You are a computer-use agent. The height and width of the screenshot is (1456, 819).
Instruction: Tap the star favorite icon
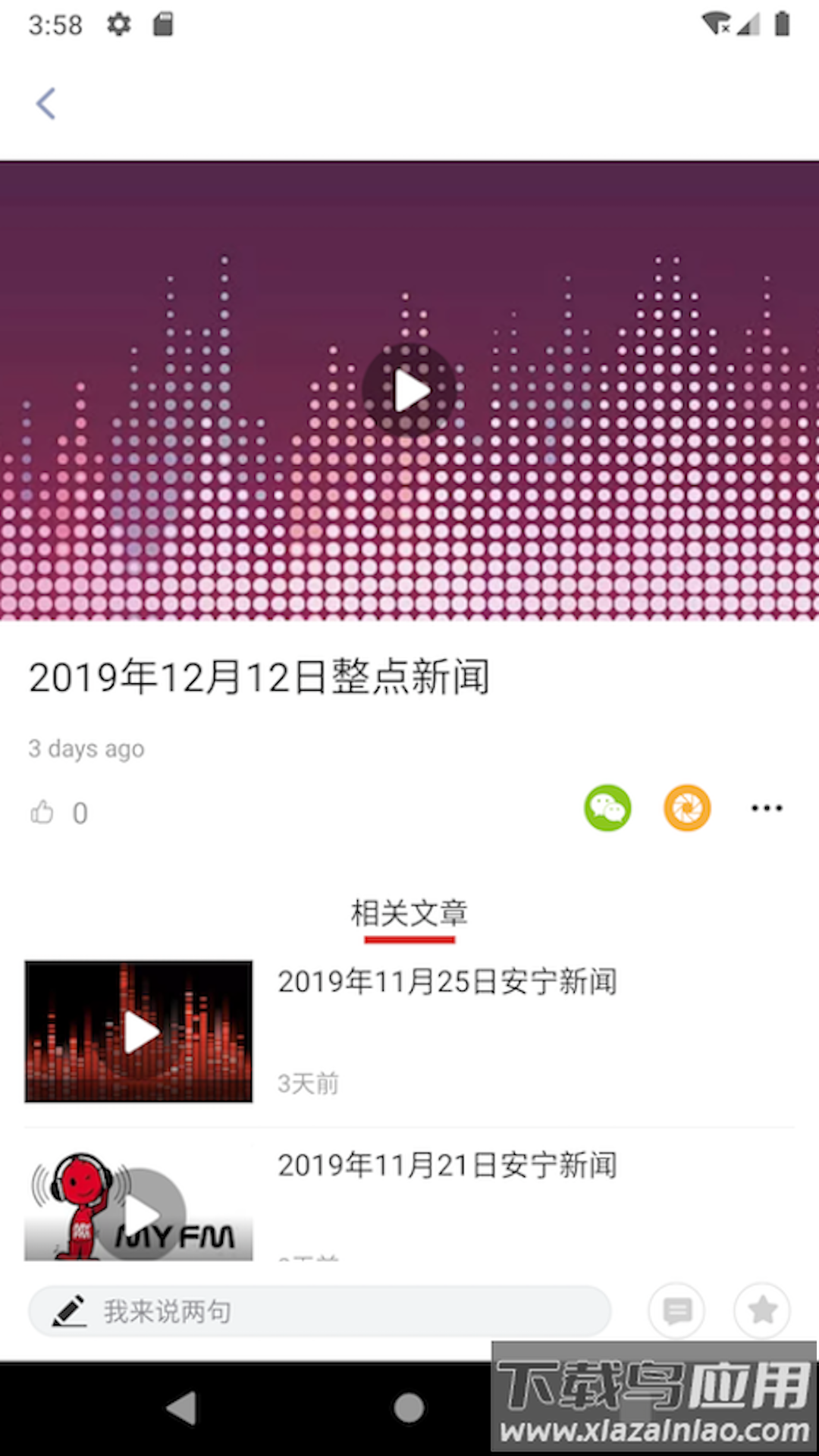[761, 1311]
